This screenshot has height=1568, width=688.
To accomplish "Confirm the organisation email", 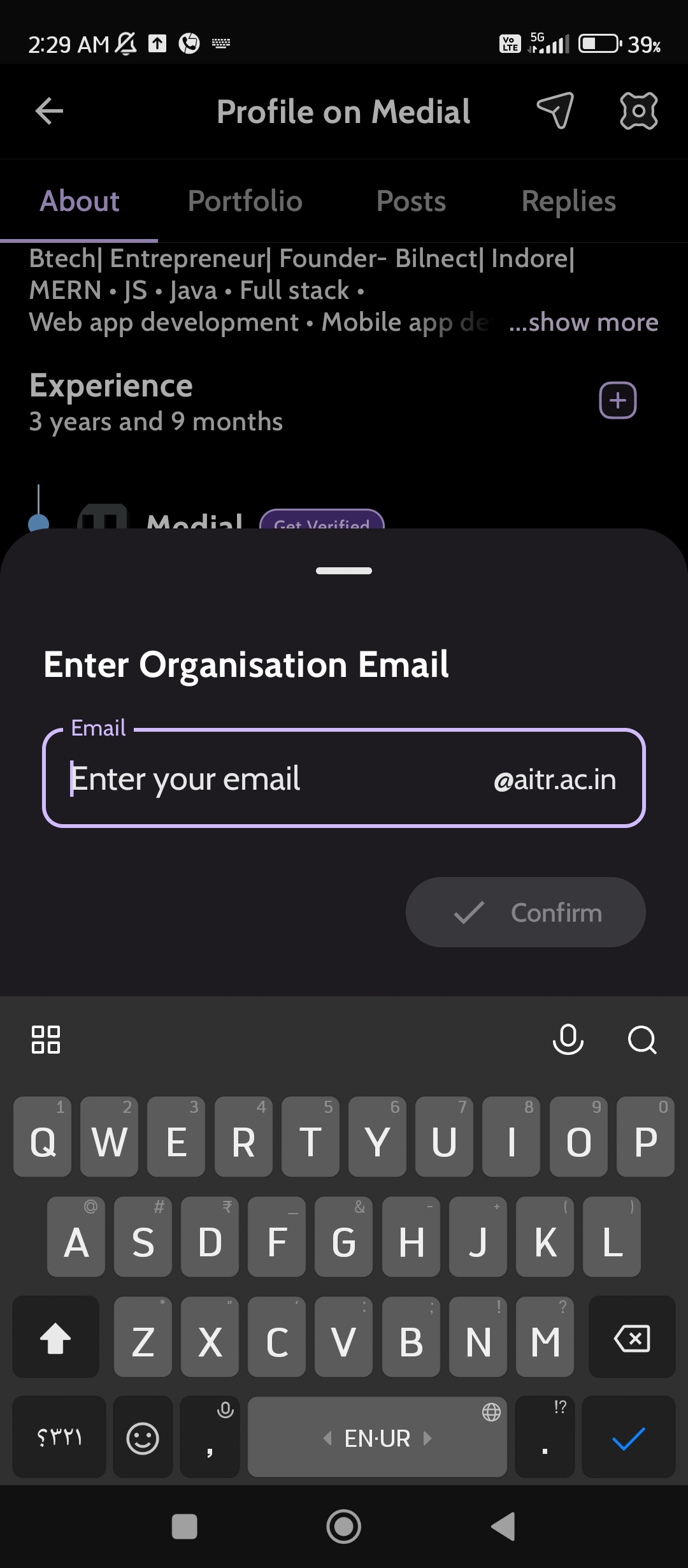I will point(526,912).
